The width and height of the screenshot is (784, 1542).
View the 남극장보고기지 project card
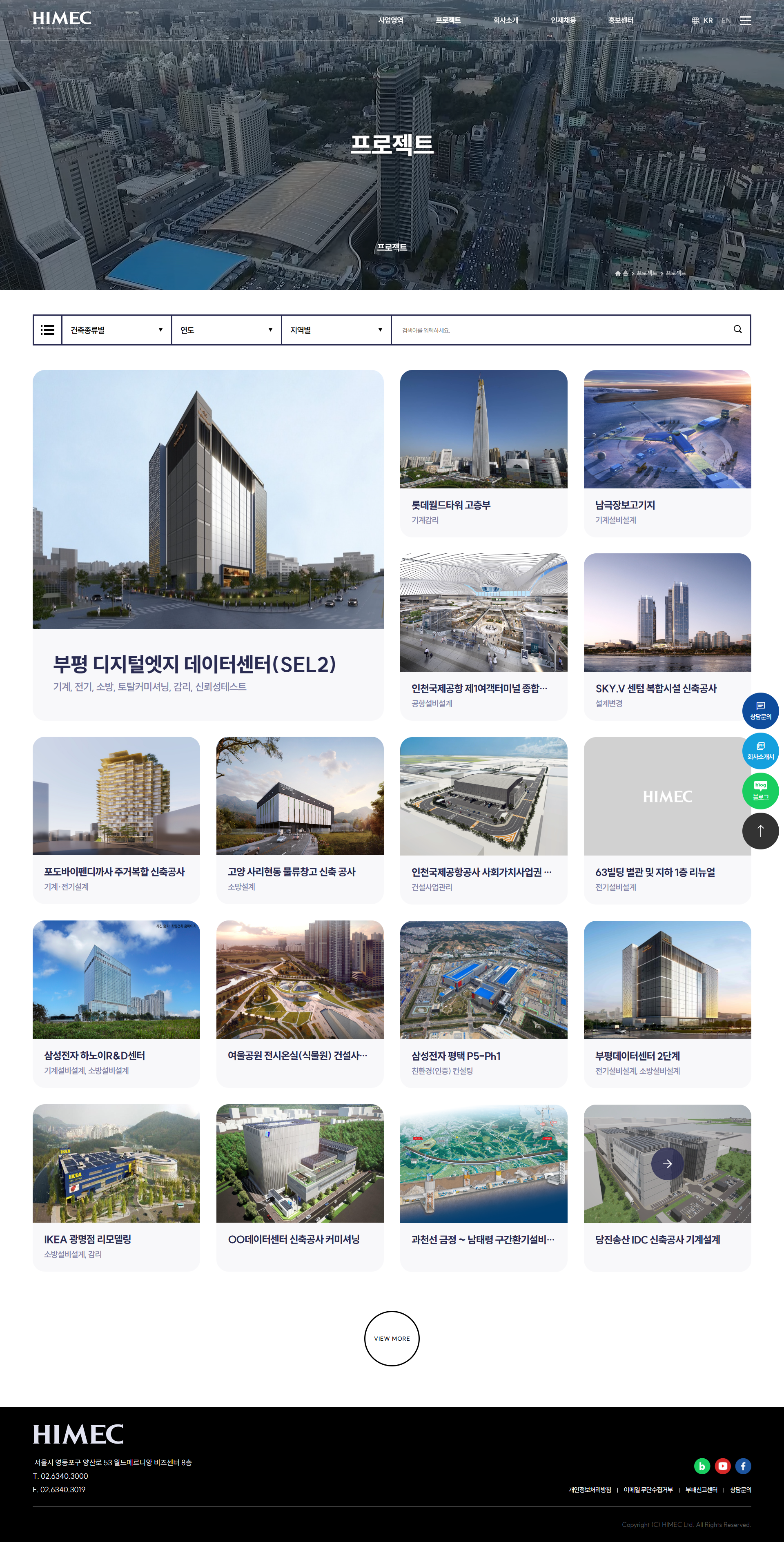coord(667,452)
